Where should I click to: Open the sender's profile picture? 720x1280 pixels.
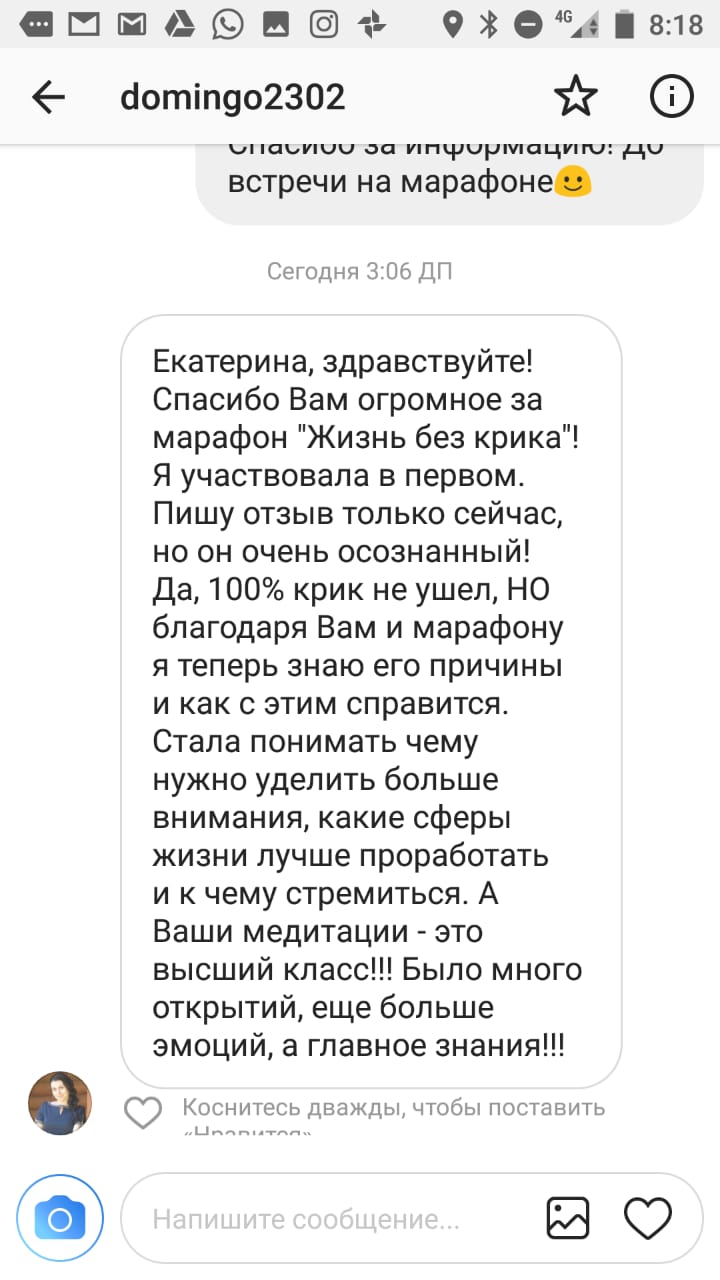[59, 1102]
